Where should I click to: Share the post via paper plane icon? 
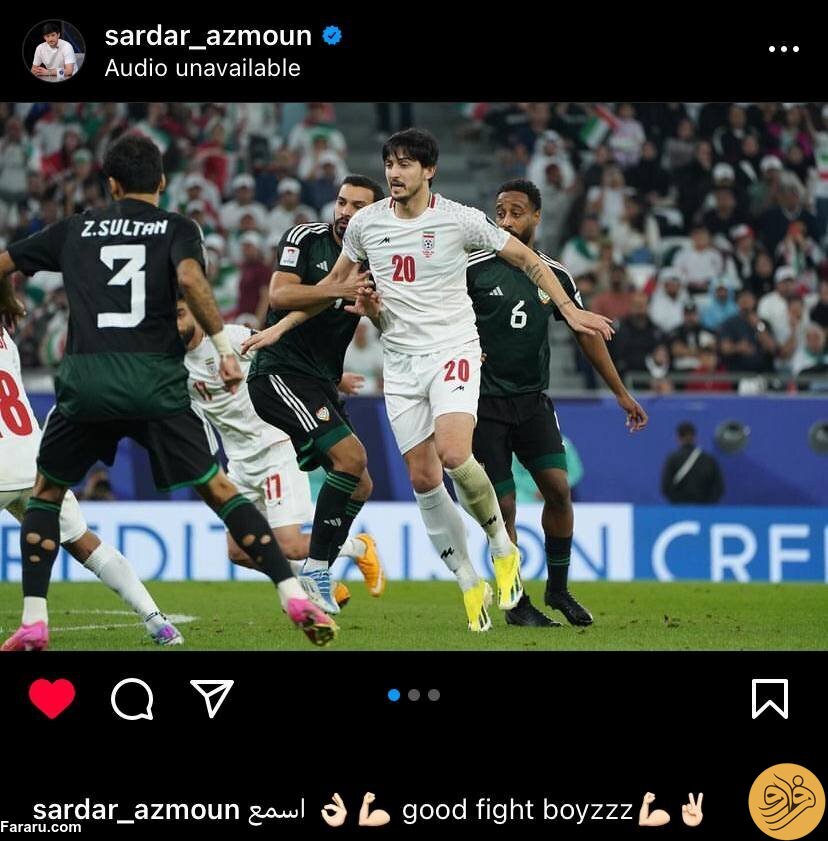[212, 698]
